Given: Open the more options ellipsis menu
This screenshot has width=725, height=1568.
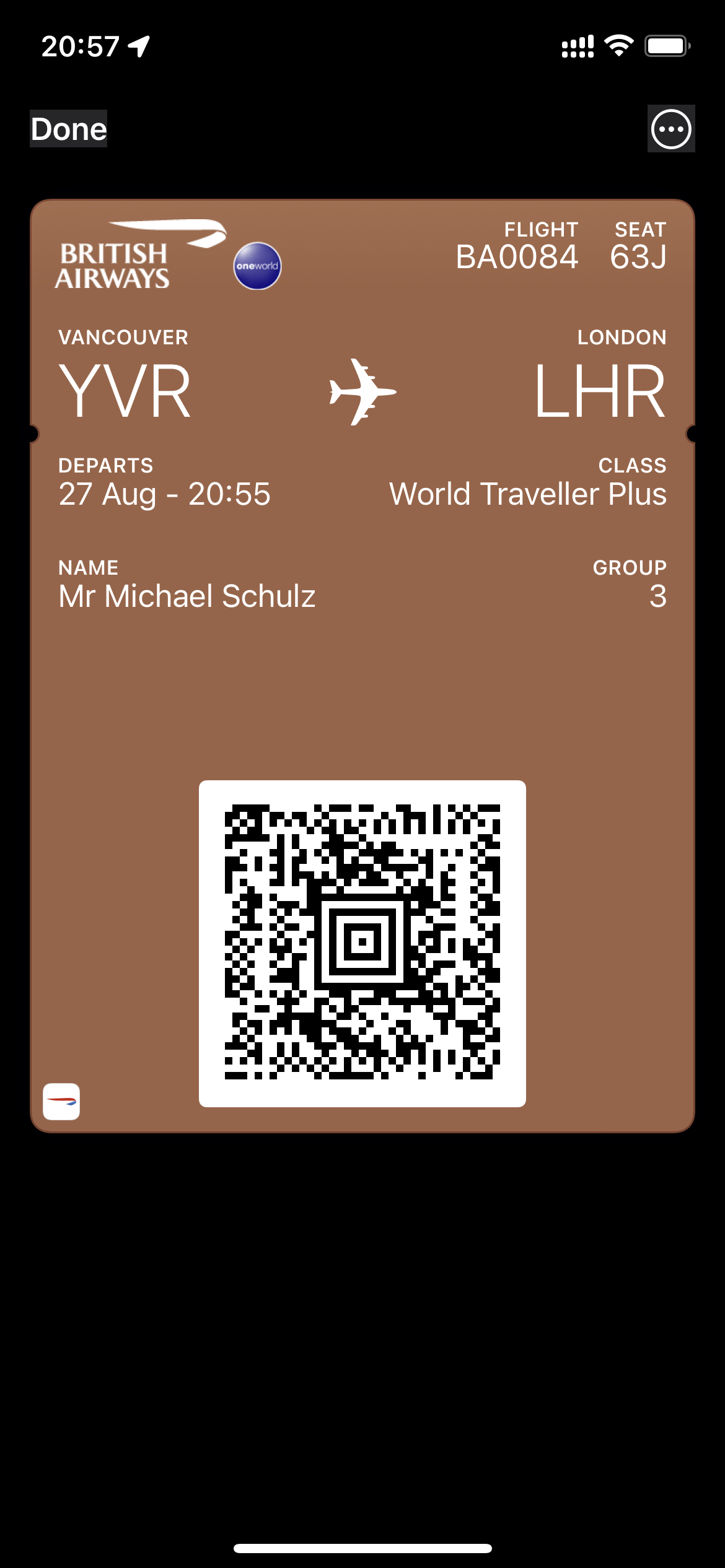Looking at the screenshot, I should coord(671,129).
